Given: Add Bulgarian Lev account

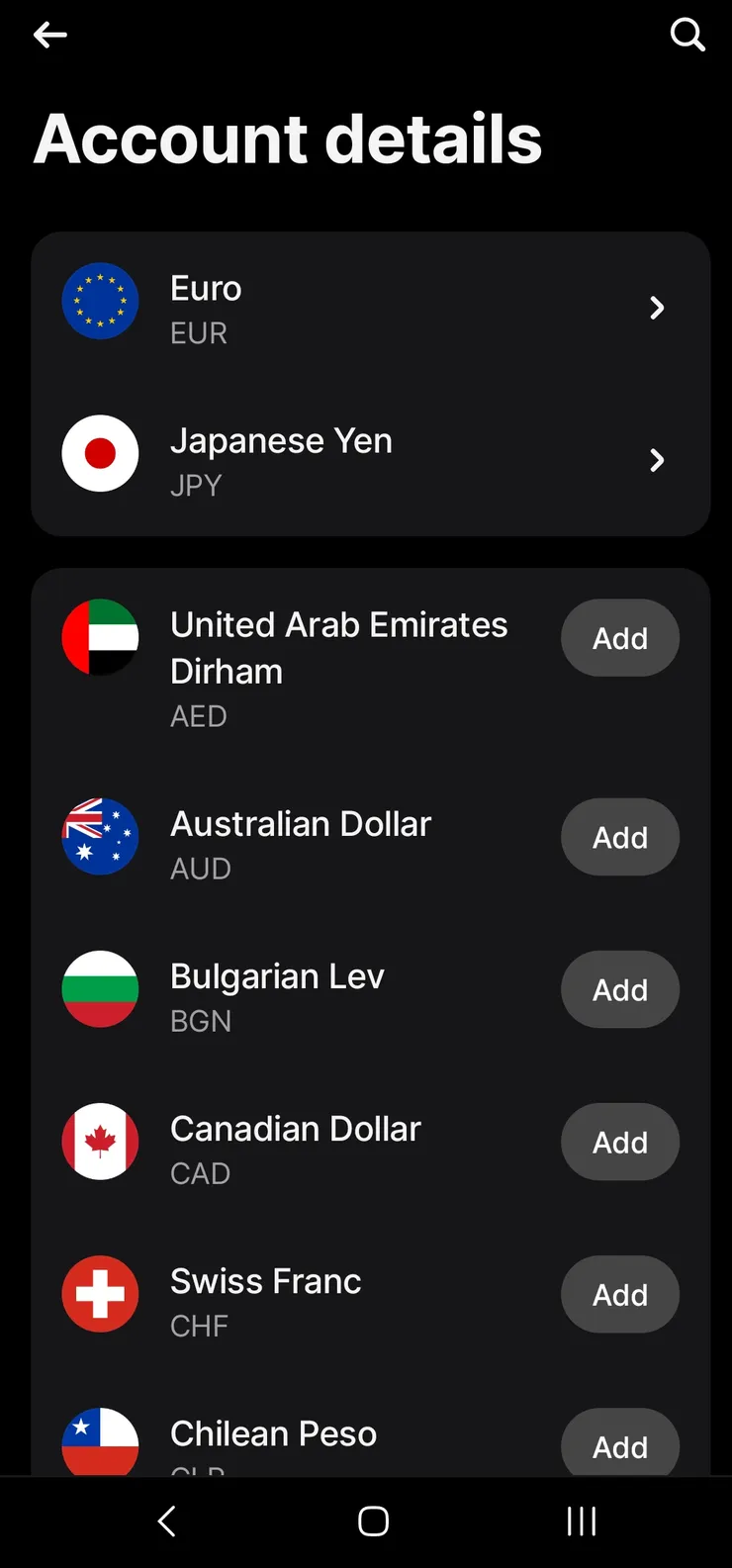Looking at the screenshot, I should point(619,989).
